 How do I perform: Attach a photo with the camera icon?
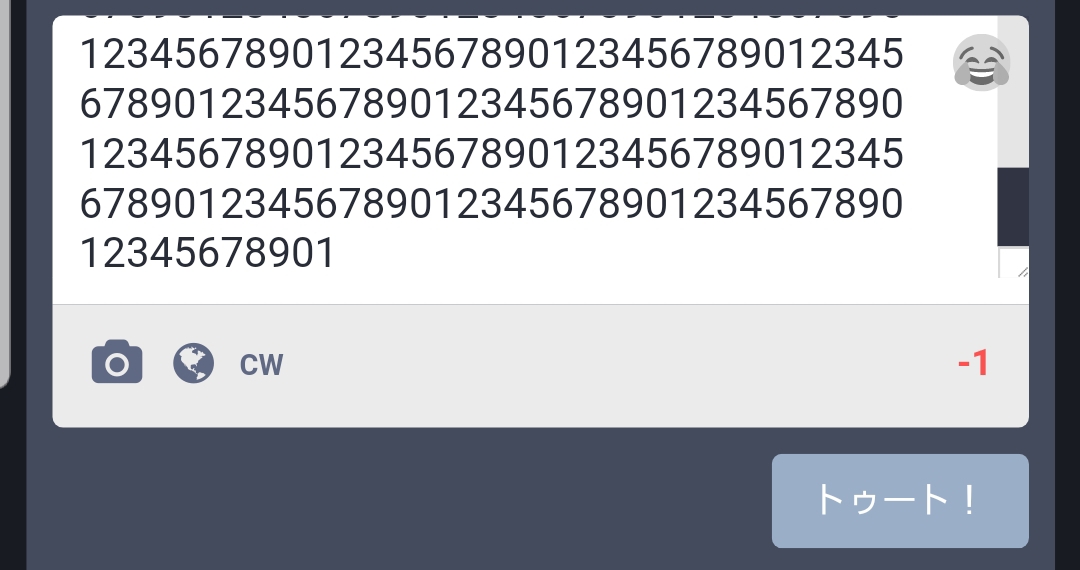click(x=117, y=363)
